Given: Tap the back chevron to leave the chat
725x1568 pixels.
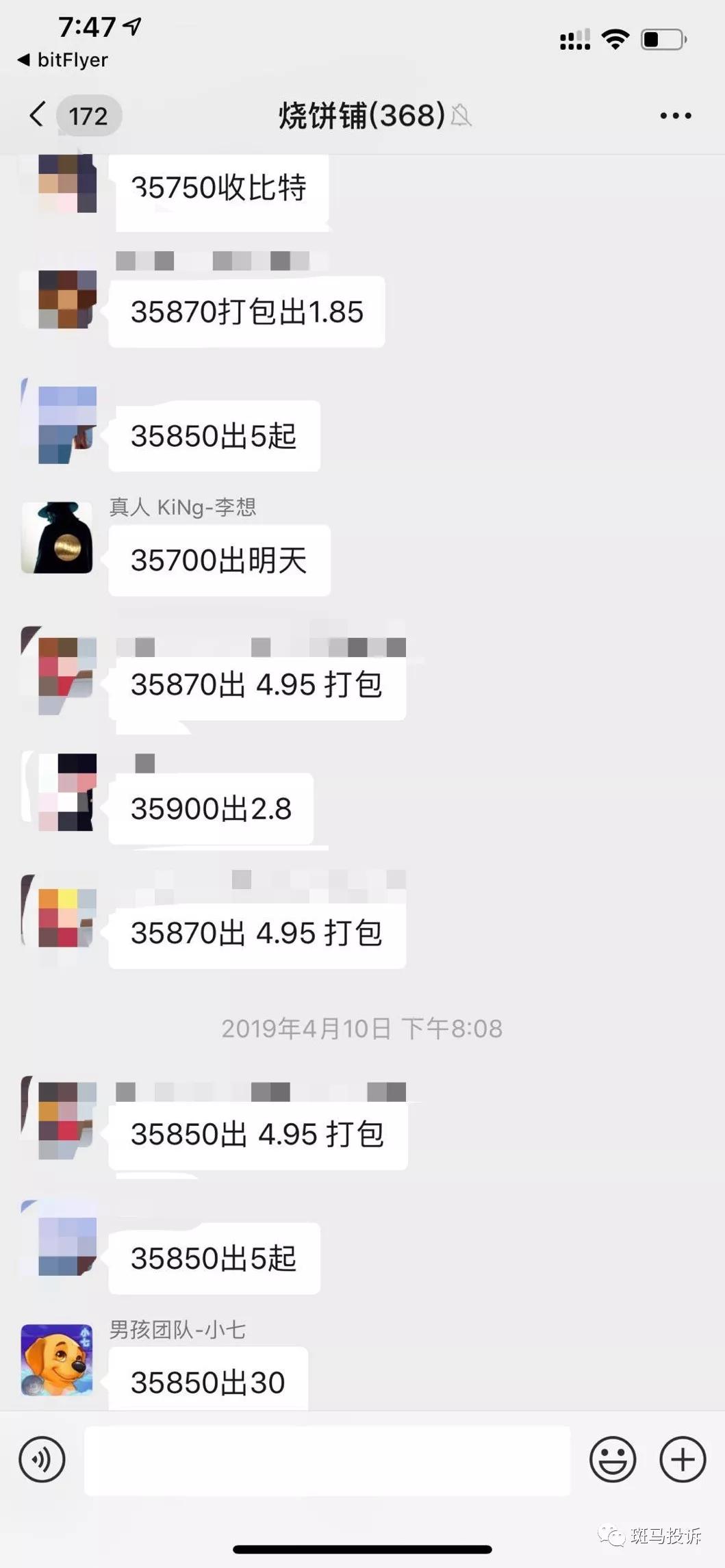Looking at the screenshot, I should tap(35, 116).
